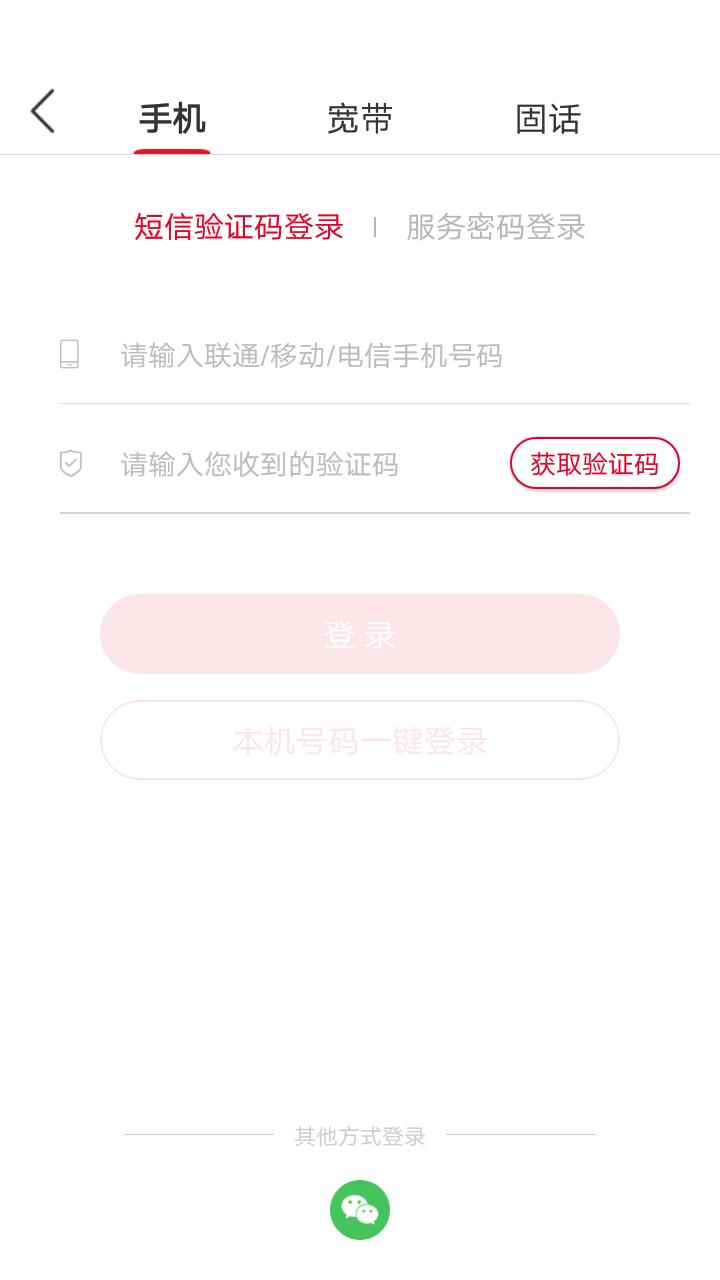Click the shield icon beside the verification code field
The width and height of the screenshot is (720, 1280).
(68, 463)
